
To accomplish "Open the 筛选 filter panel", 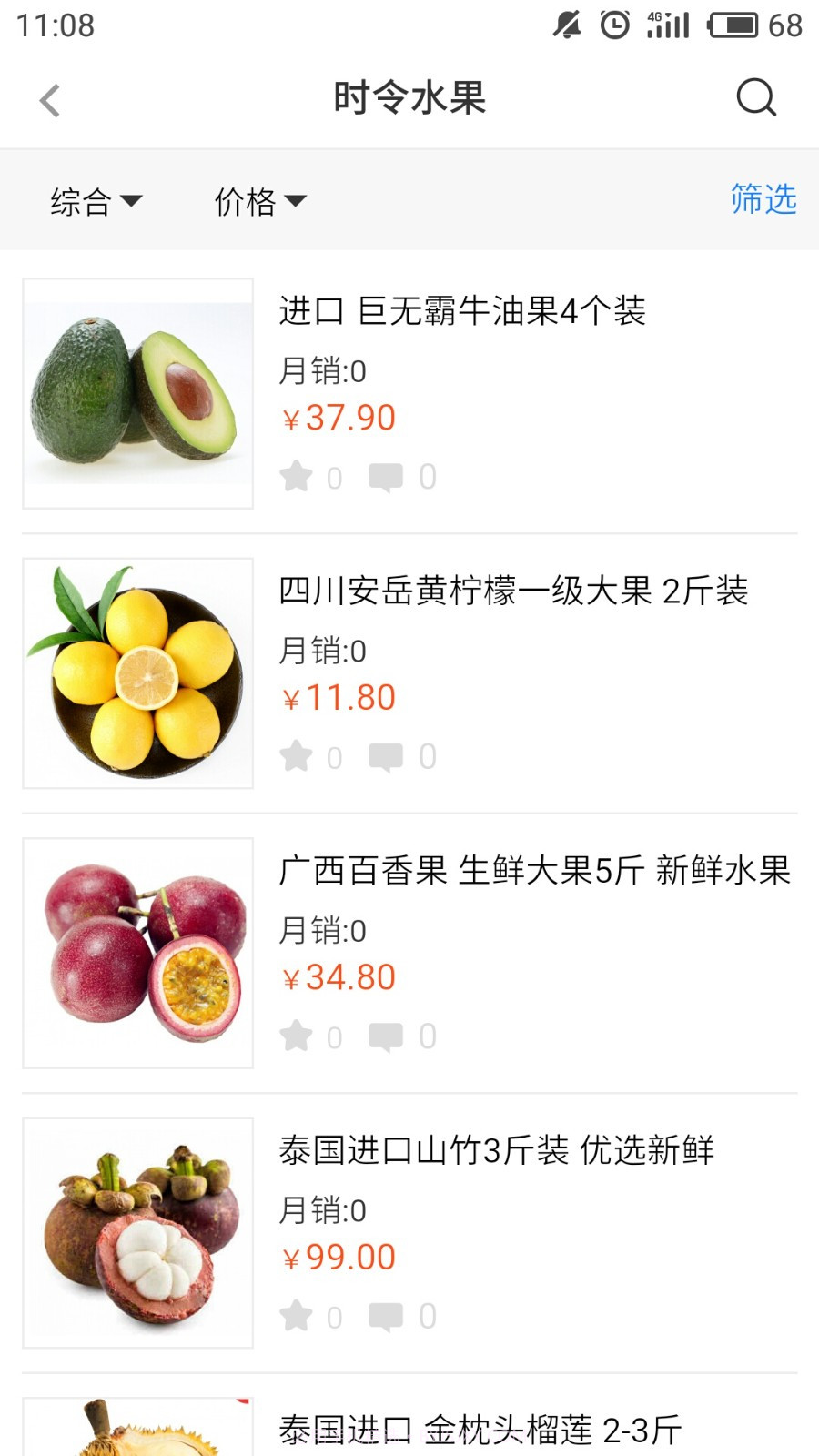I will [763, 199].
